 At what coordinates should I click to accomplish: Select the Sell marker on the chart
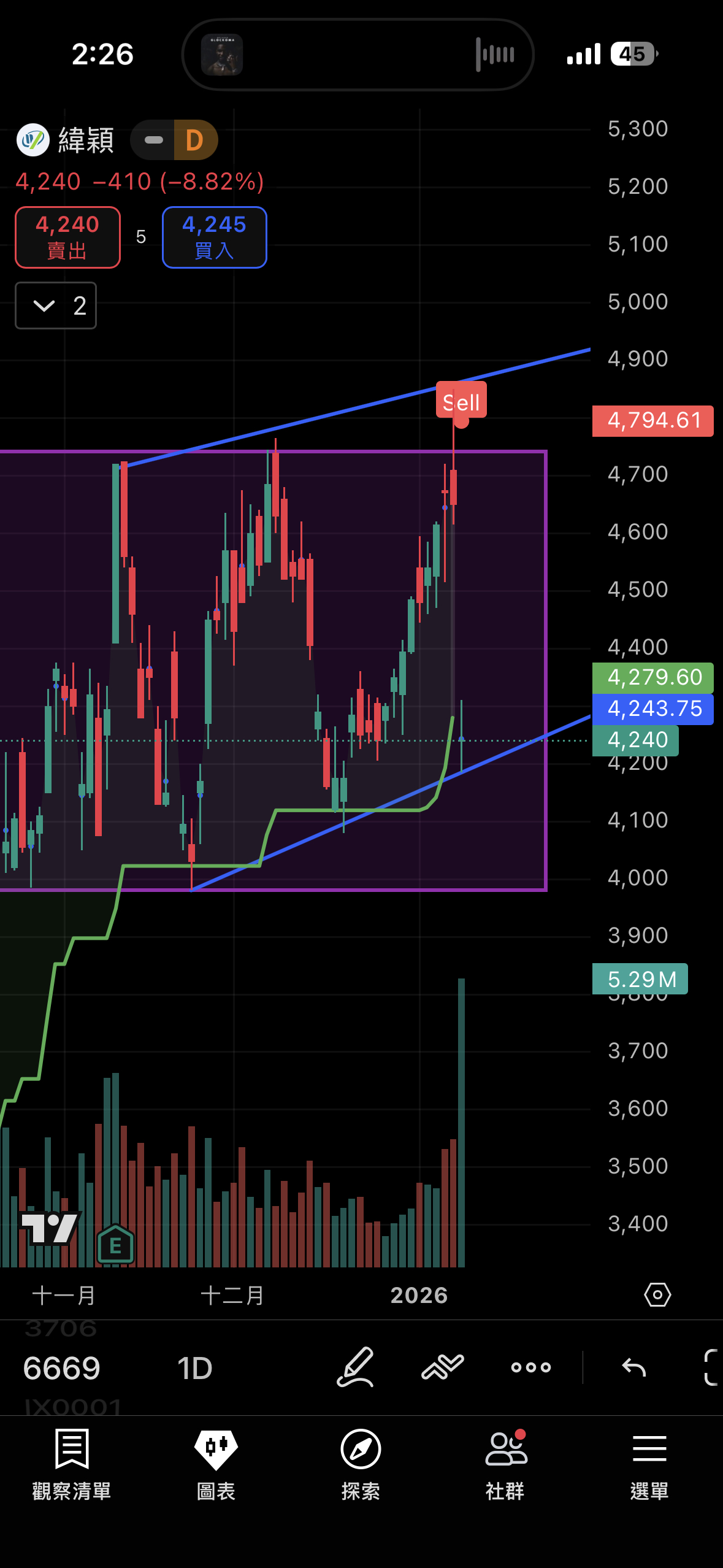[461, 401]
